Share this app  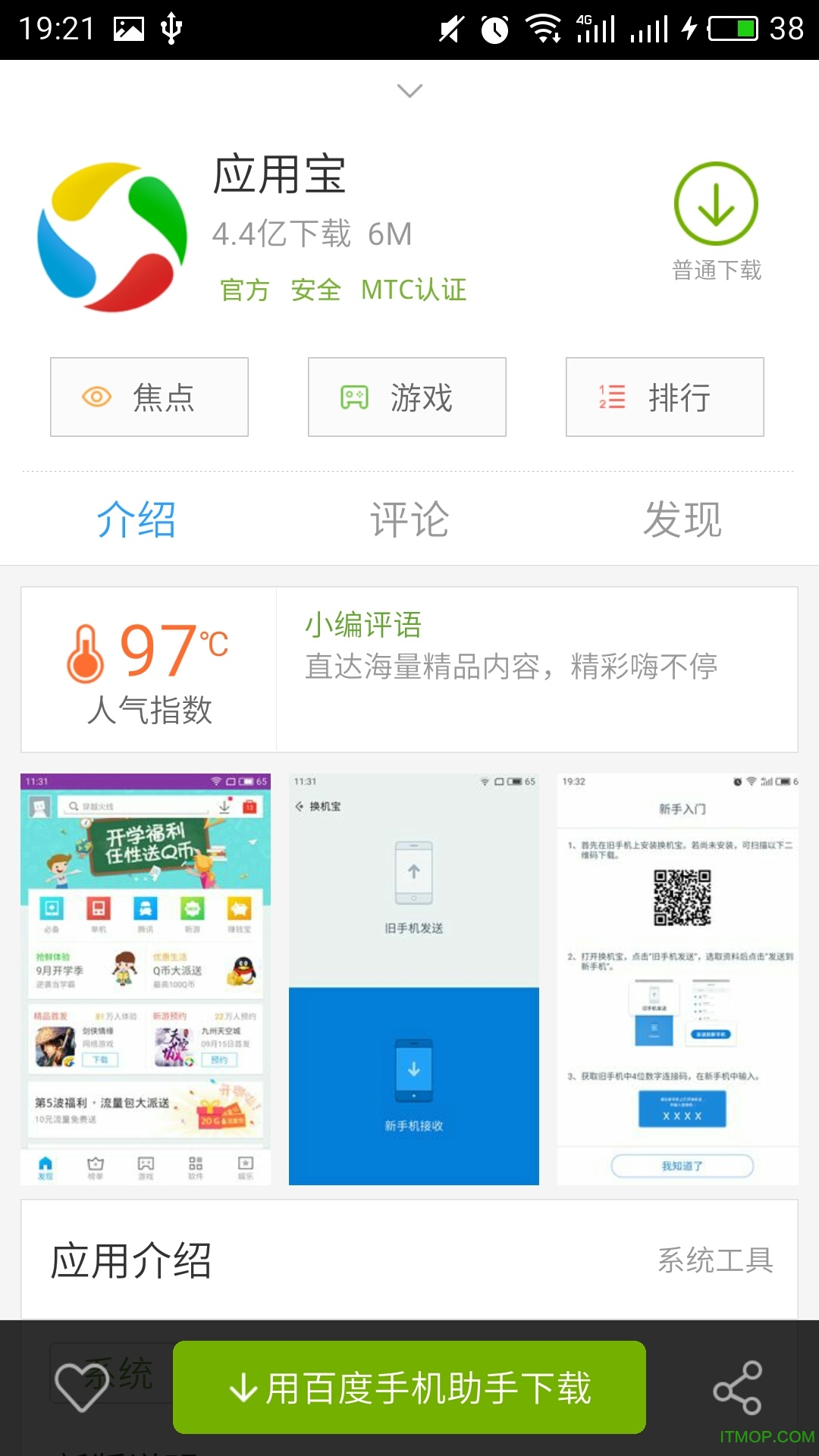(737, 1388)
